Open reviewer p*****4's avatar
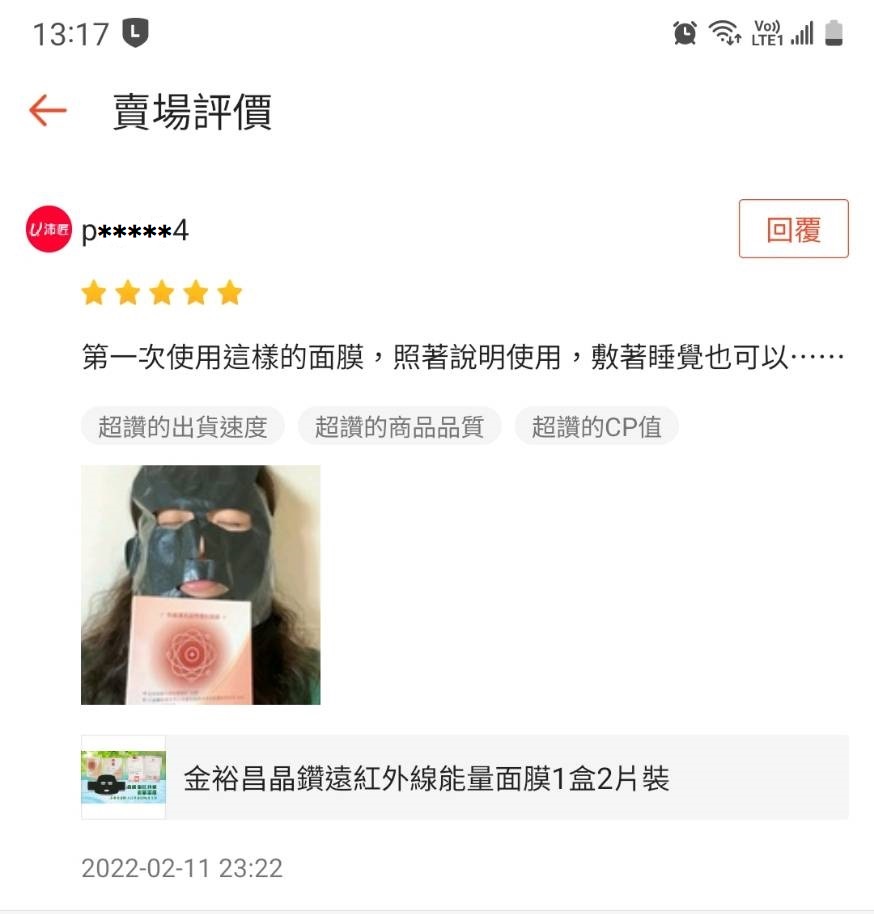Image resolution: width=874 pixels, height=914 pixels. click(49, 230)
